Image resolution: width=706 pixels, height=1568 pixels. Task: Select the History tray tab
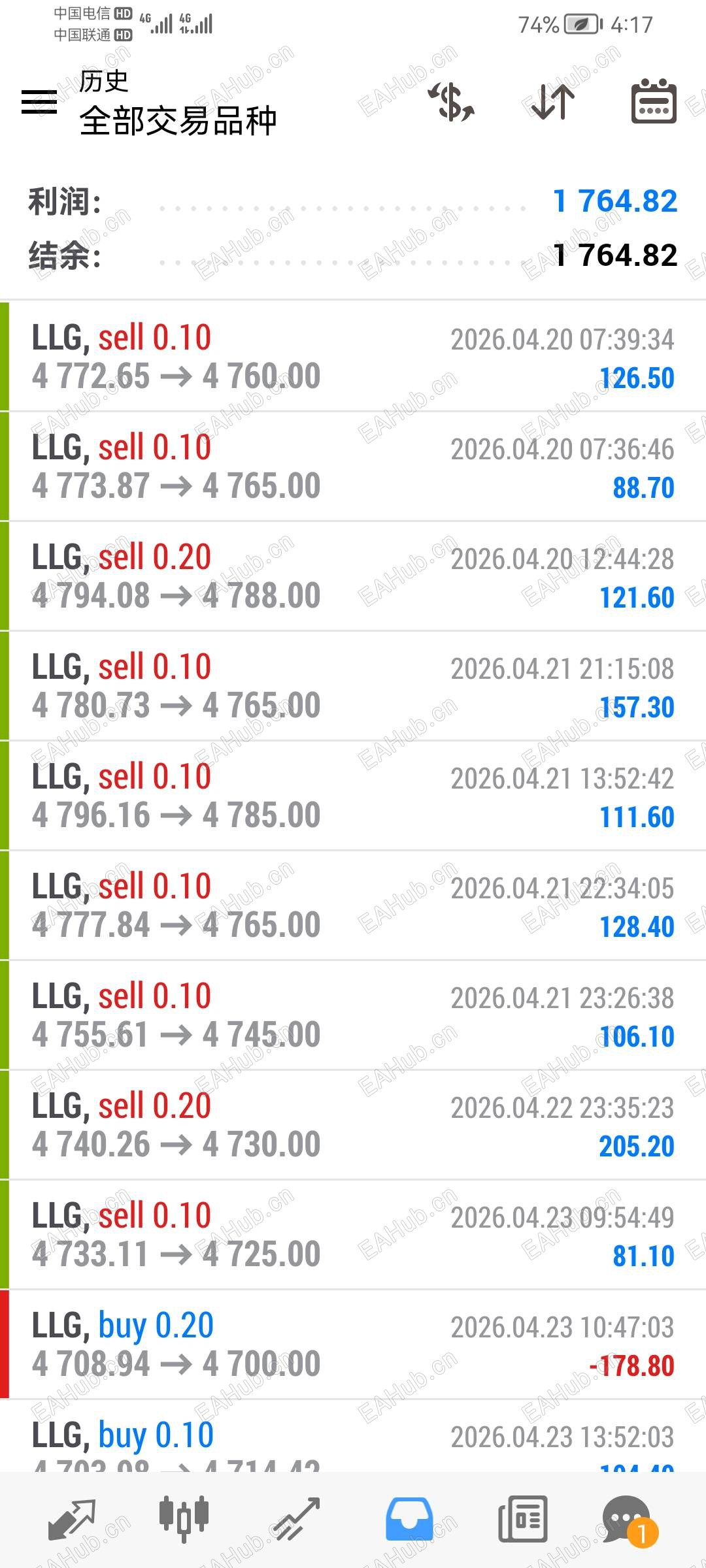pyautogui.click(x=409, y=1518)
